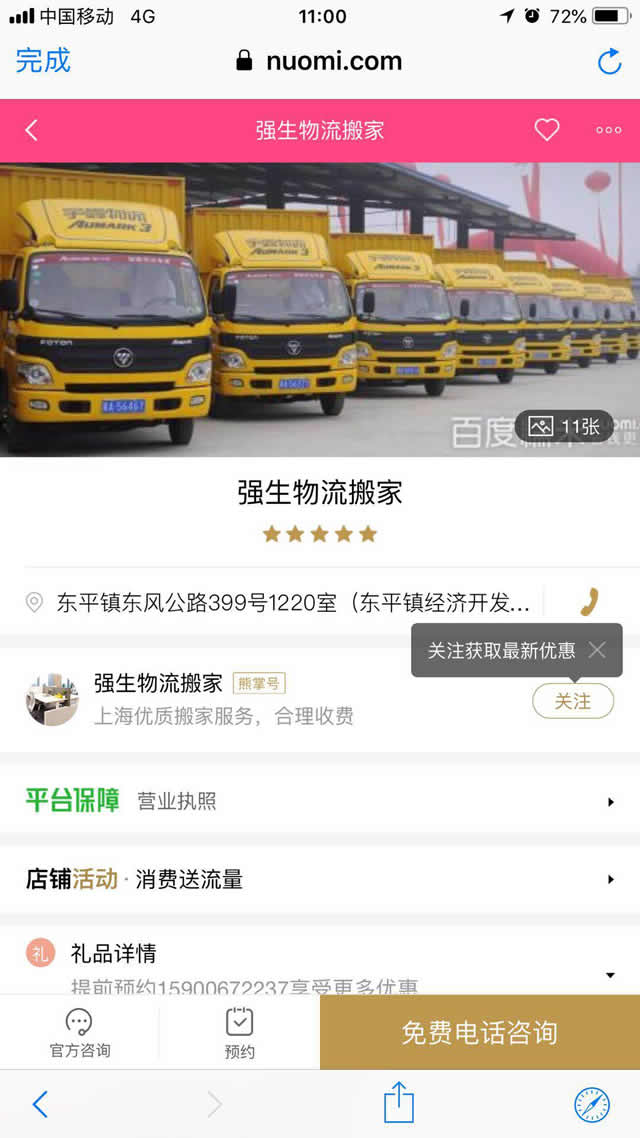Screen dimensions: 640x1138
Task: Open the page in Safari via compass icon
Action: (591, 1104)
